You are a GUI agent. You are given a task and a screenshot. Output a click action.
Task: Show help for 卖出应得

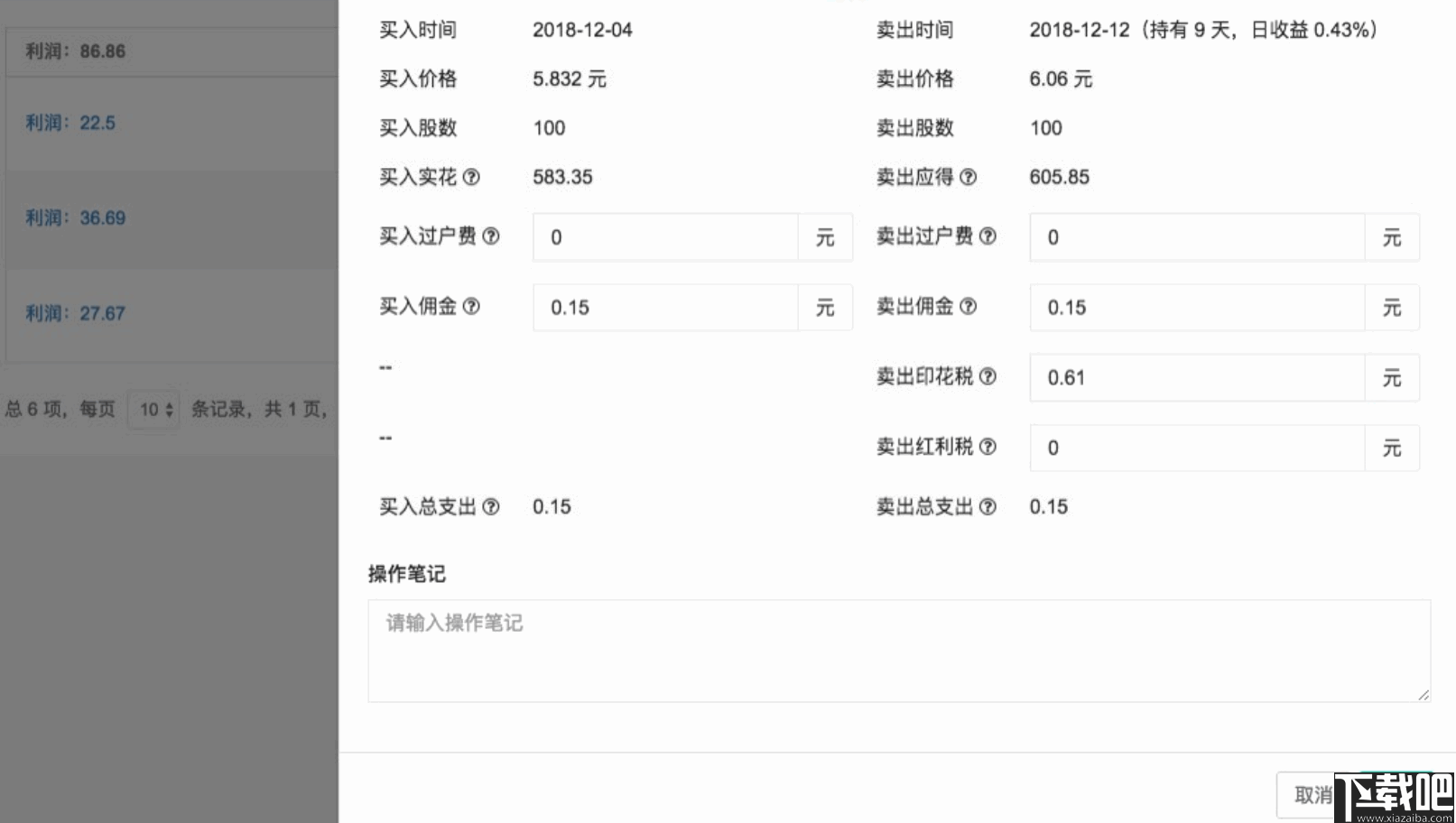(968, 178)
